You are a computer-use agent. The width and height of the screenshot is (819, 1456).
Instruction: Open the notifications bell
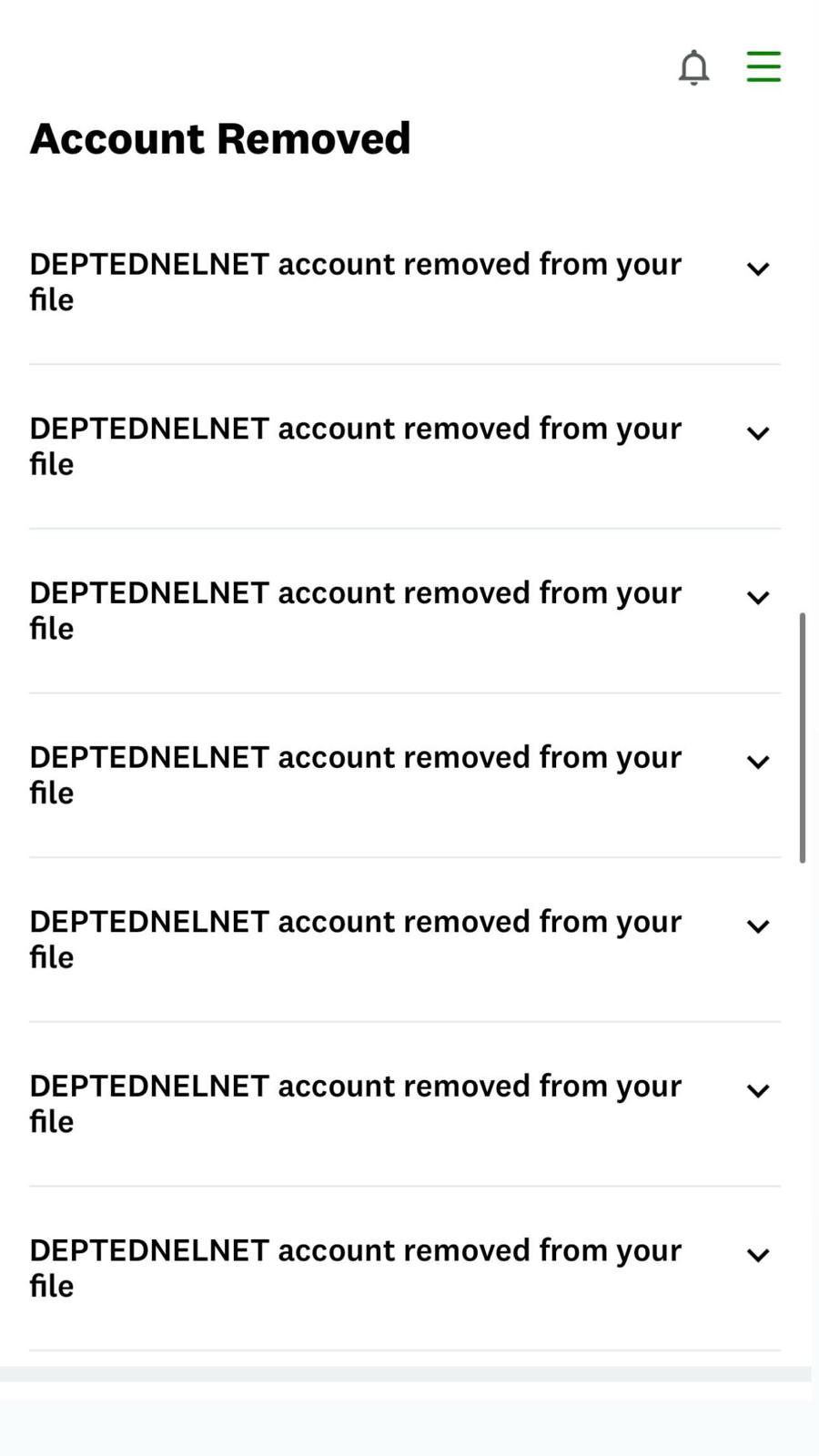(693, 67)
